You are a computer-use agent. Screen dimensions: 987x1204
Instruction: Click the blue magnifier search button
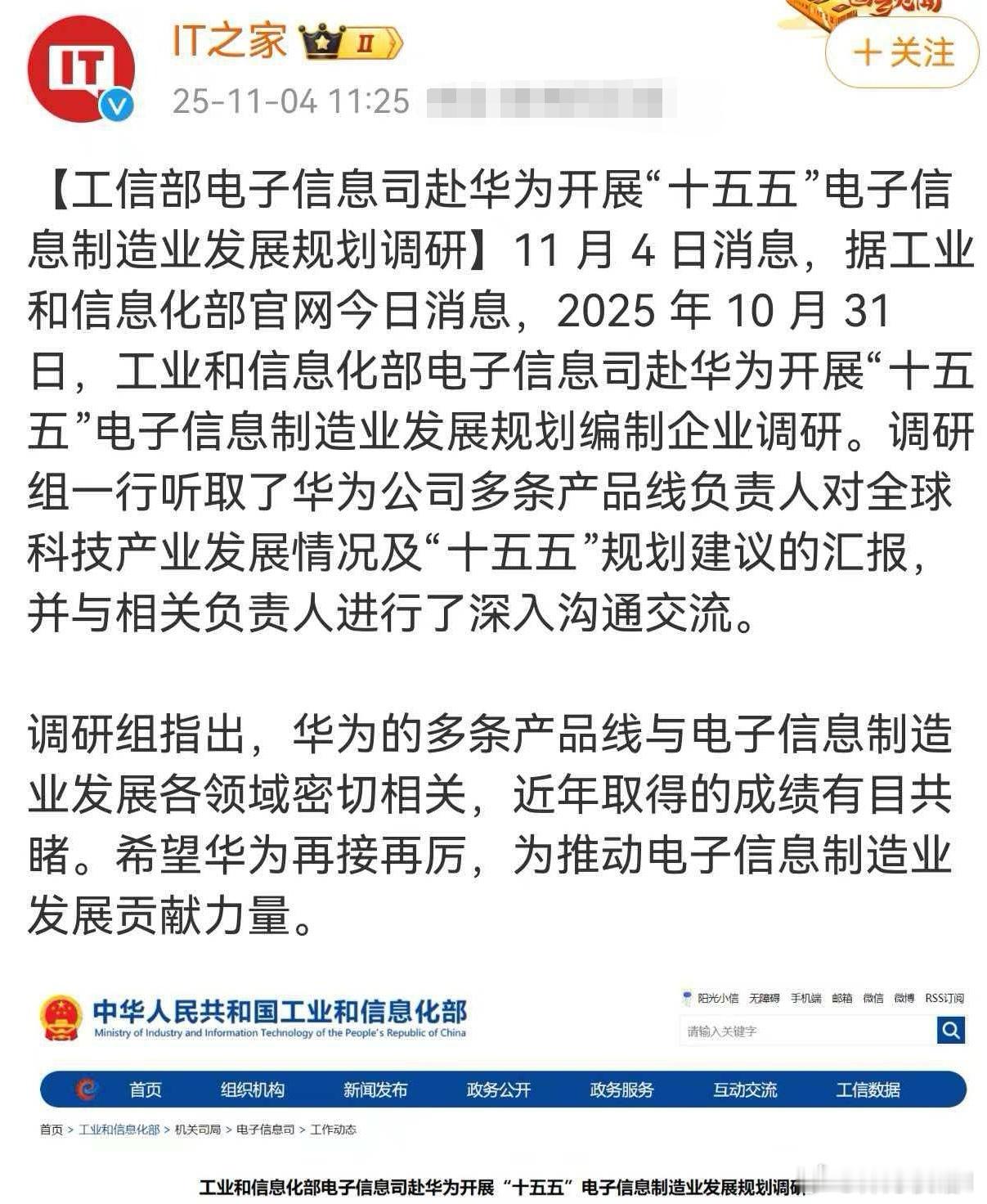pyautogui.click(x=949, y=1031)
